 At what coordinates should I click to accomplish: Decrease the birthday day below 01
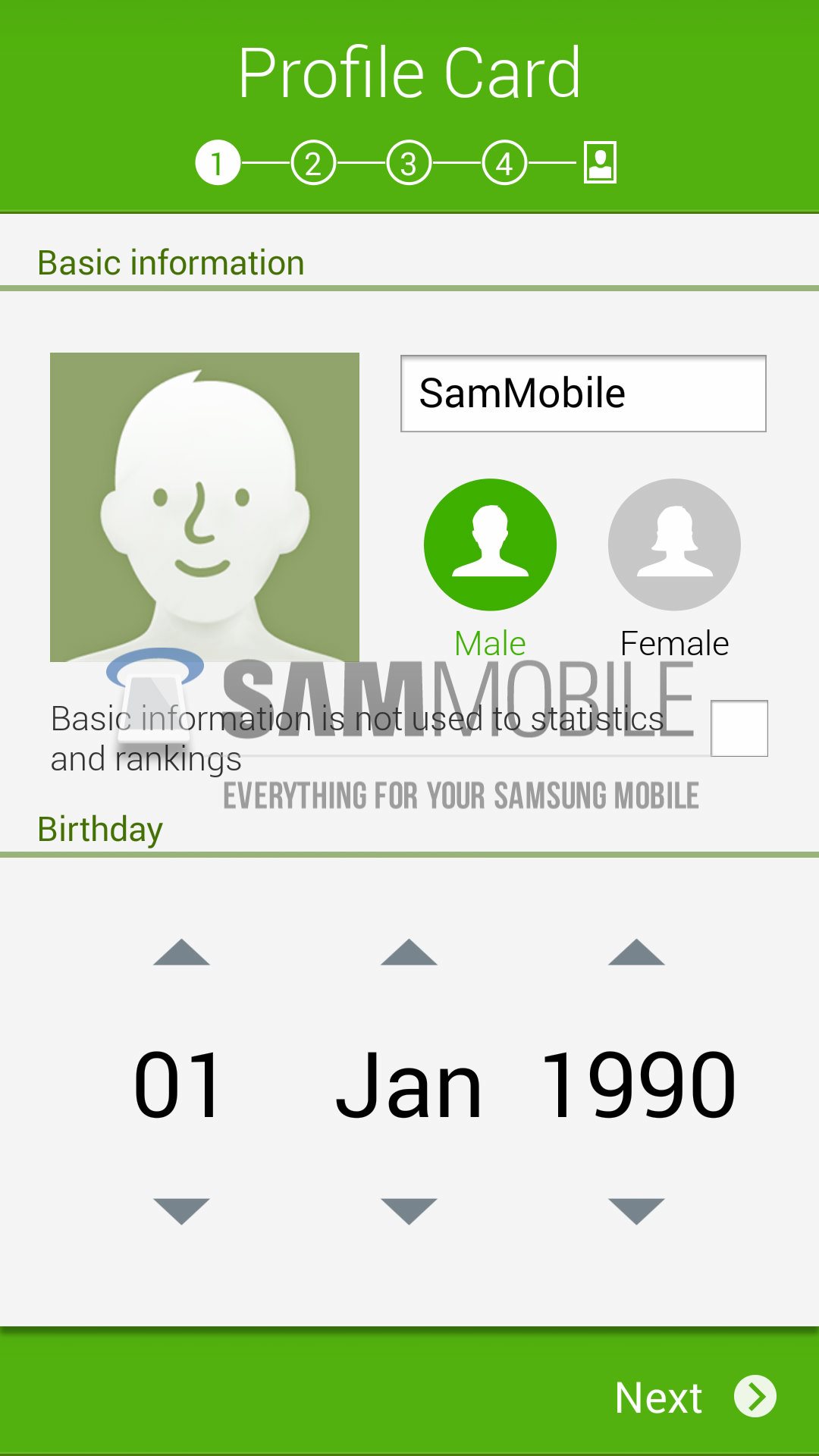(x=181, y=1210)
